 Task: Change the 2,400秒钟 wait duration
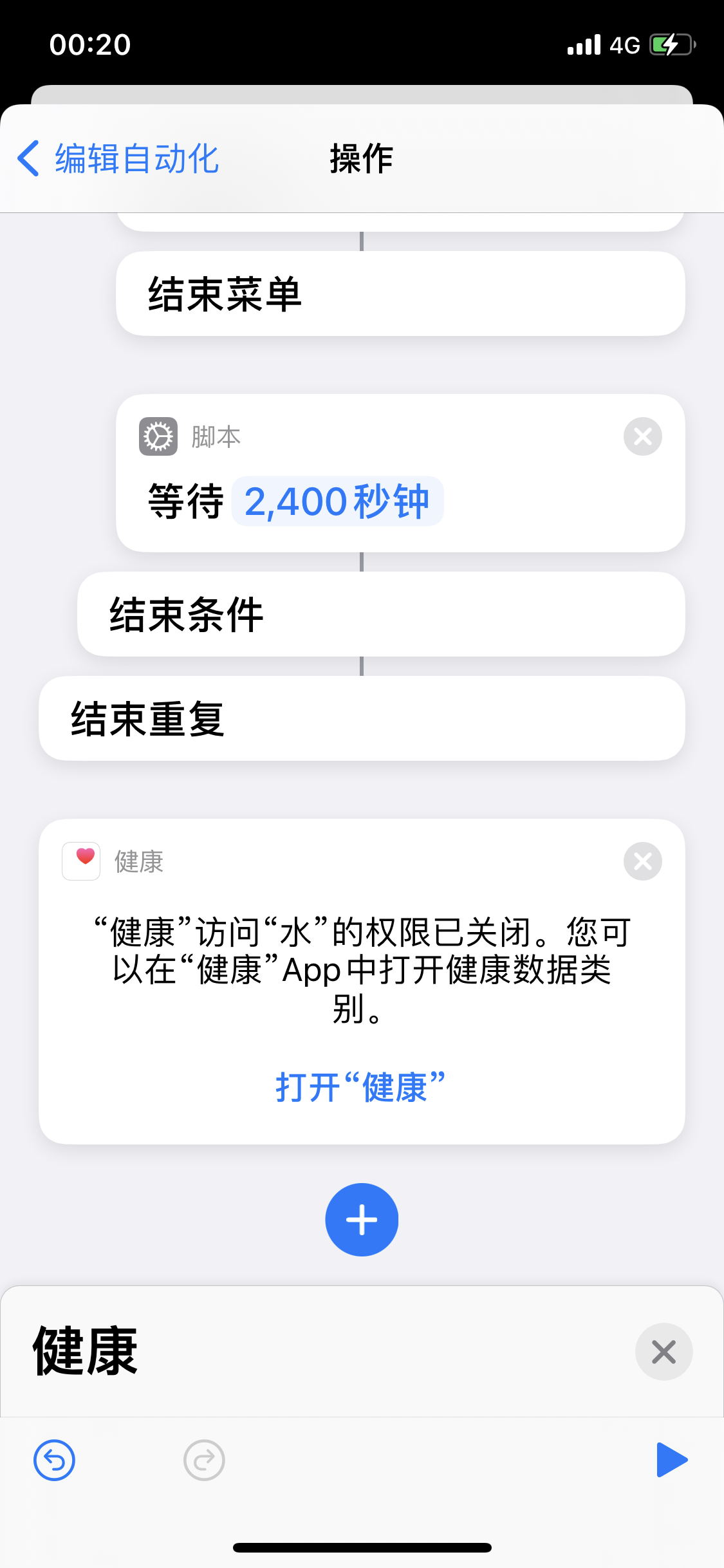click(337, 501)
